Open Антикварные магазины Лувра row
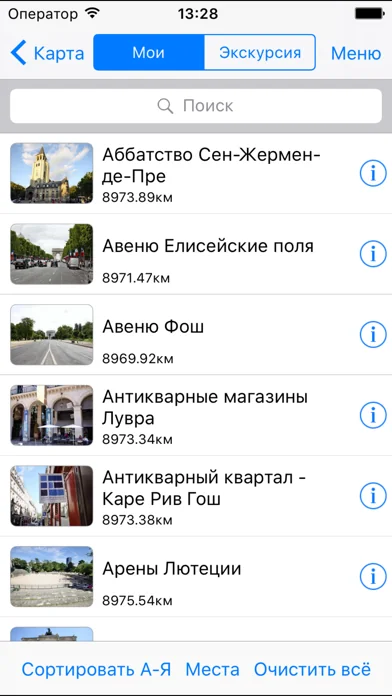The width and height of the screenshot is (392, 696). pyautogui.click(x=196, y=415)
